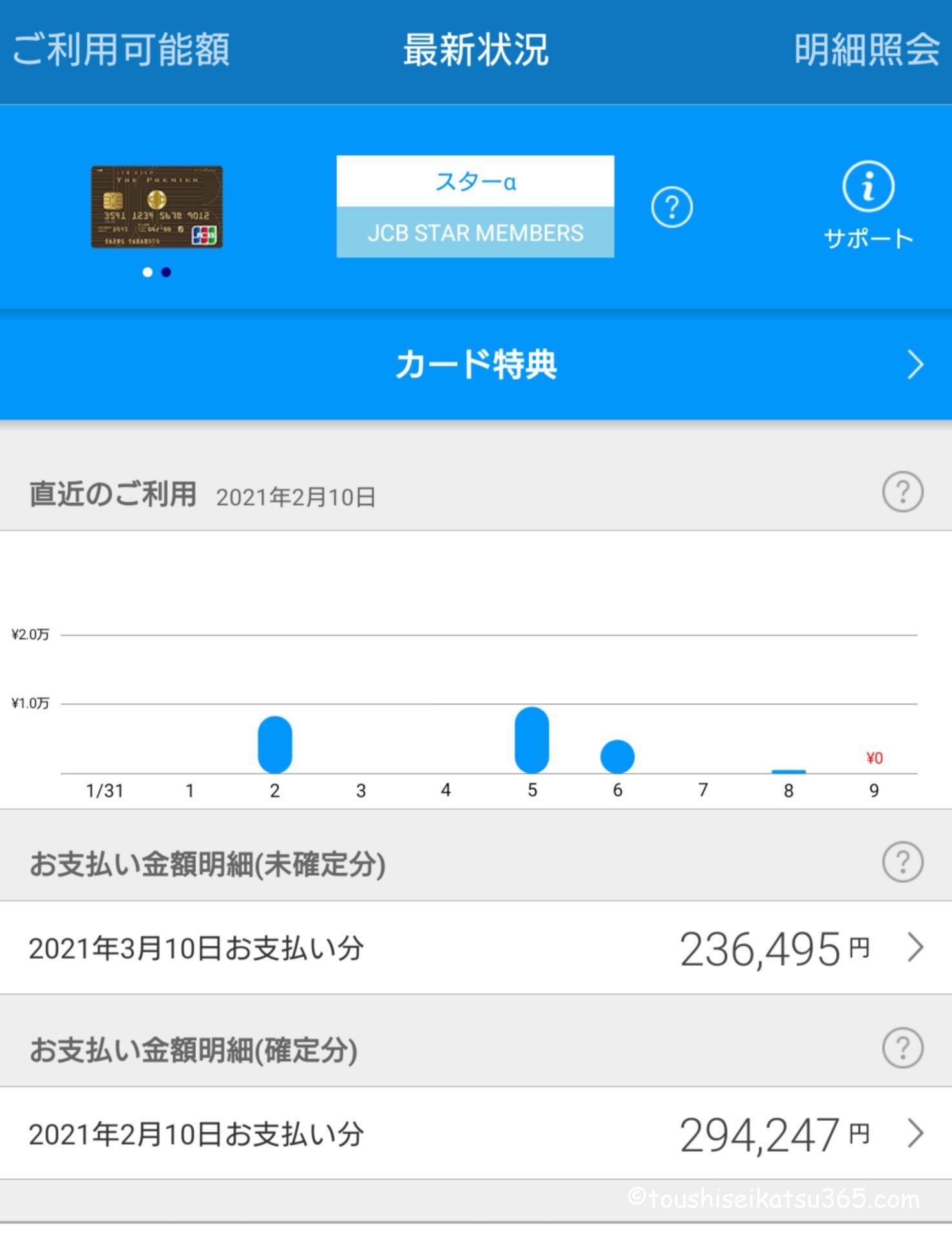Tap the JCB card image

[x=156, y=207]
